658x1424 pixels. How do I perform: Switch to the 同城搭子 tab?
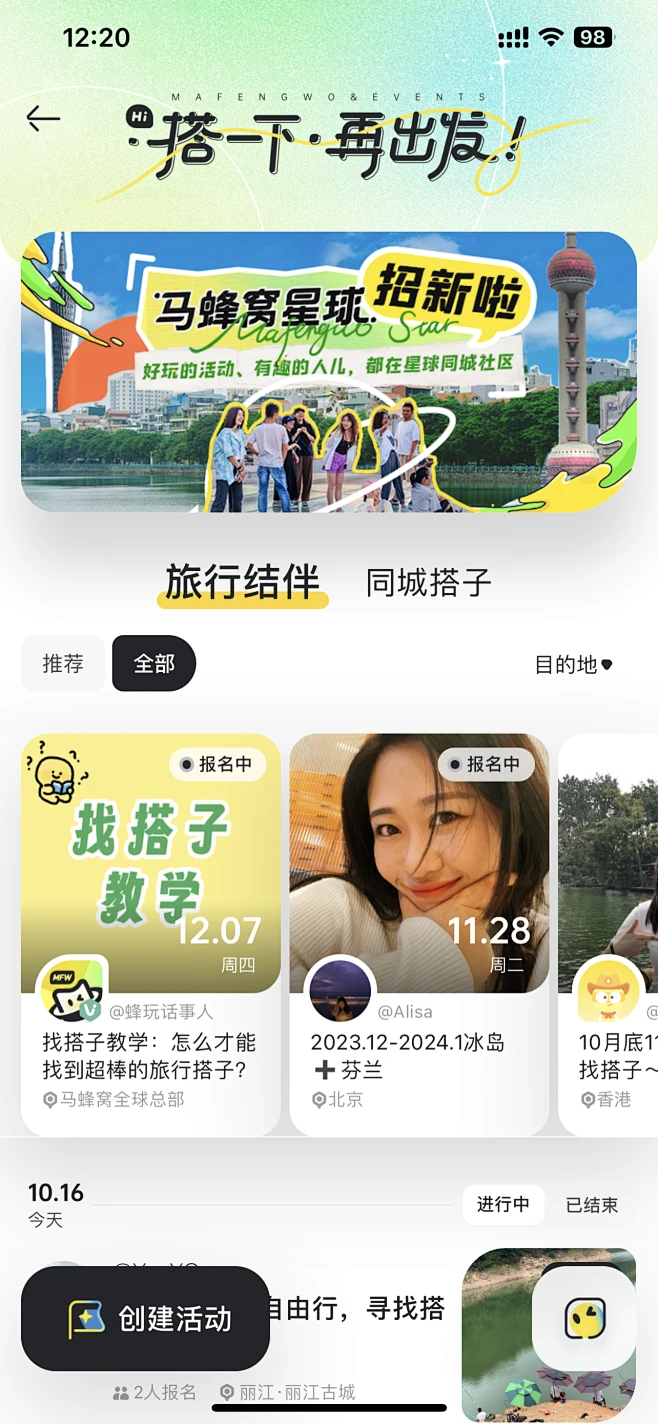click(428, 583)
